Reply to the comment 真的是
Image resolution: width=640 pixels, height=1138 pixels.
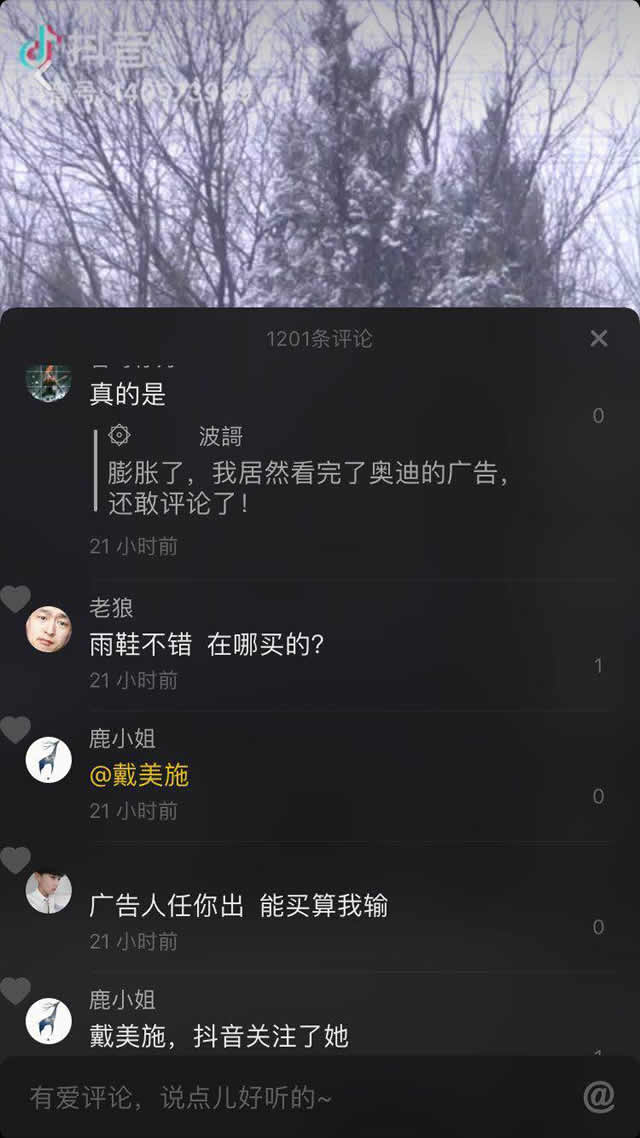tap(128, 394)
